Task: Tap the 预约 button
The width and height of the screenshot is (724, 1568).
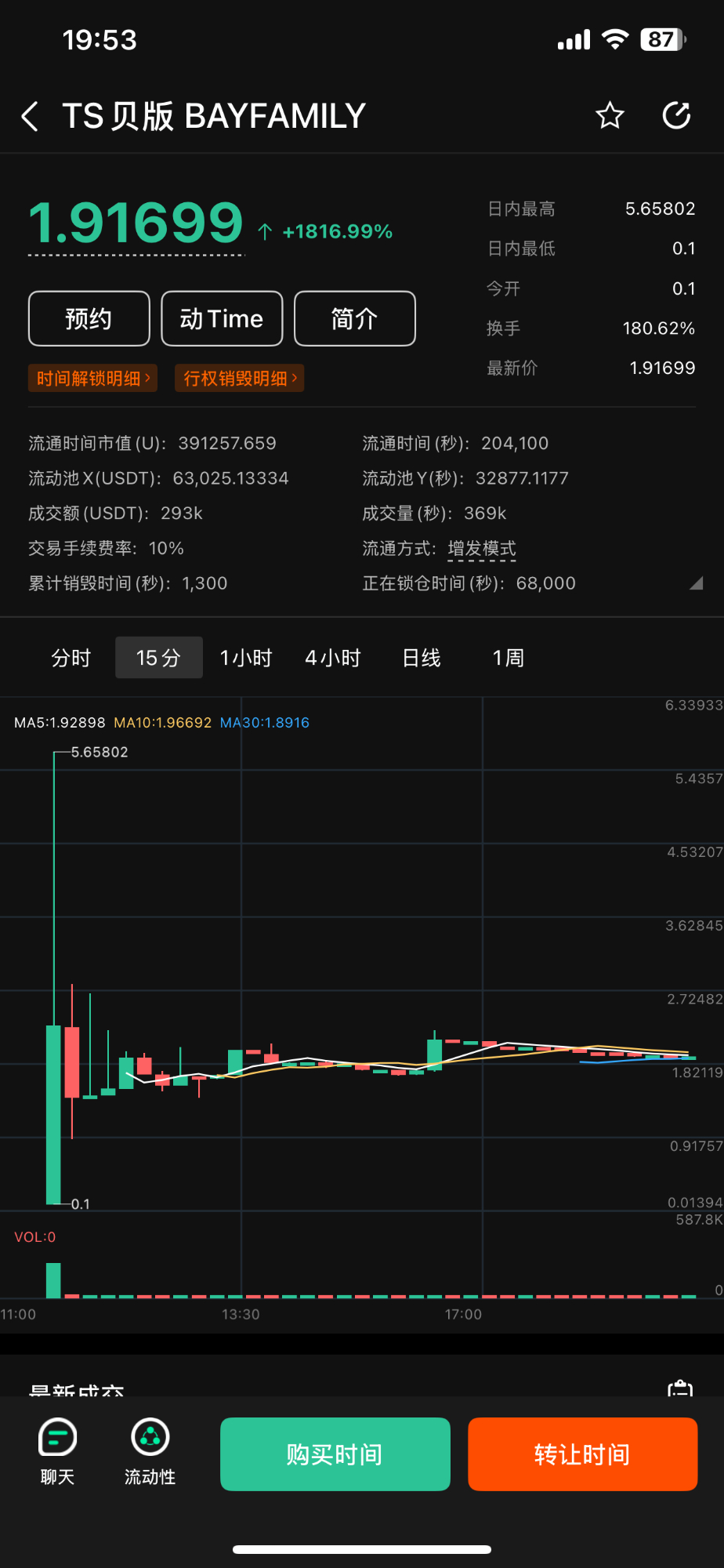Action: point(89,318)
